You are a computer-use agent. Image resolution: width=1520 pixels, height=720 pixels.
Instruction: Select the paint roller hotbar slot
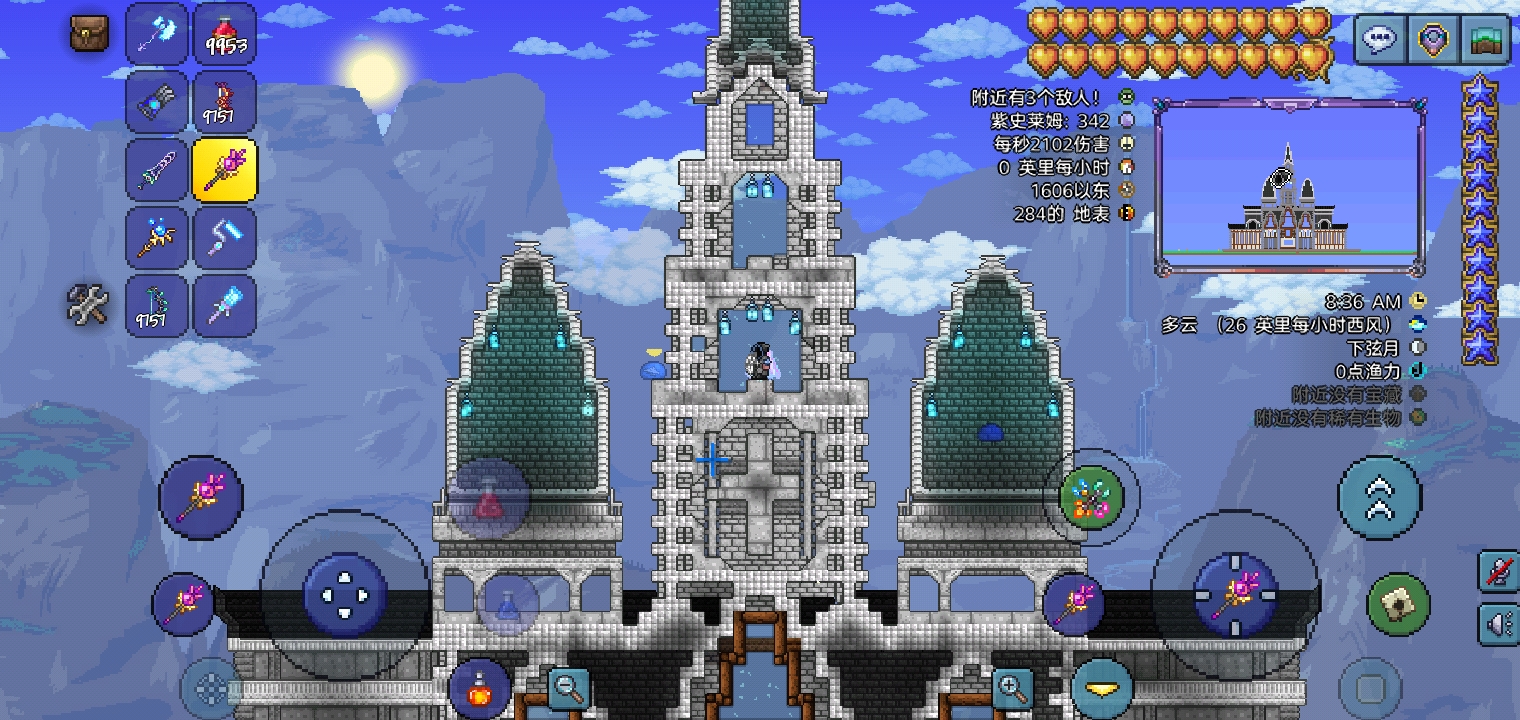(x=224, y=237)
